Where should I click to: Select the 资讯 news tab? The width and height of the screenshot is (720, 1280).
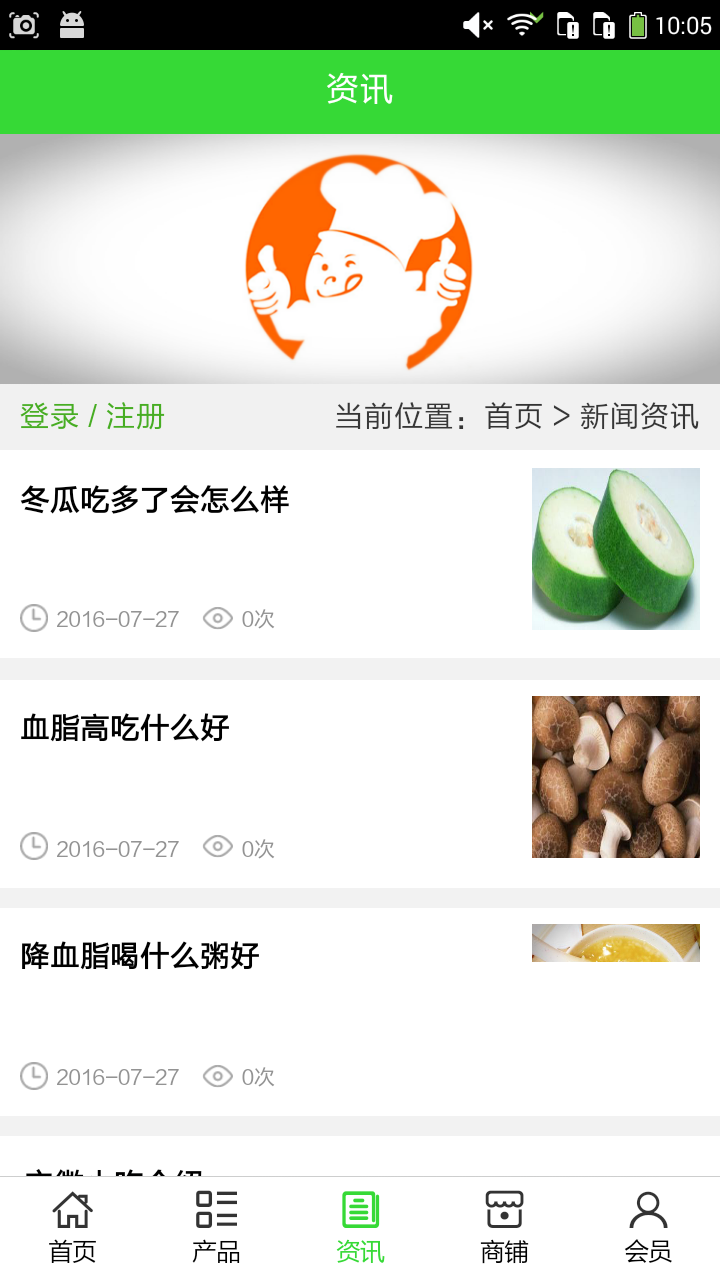[x=360, y=1227]
